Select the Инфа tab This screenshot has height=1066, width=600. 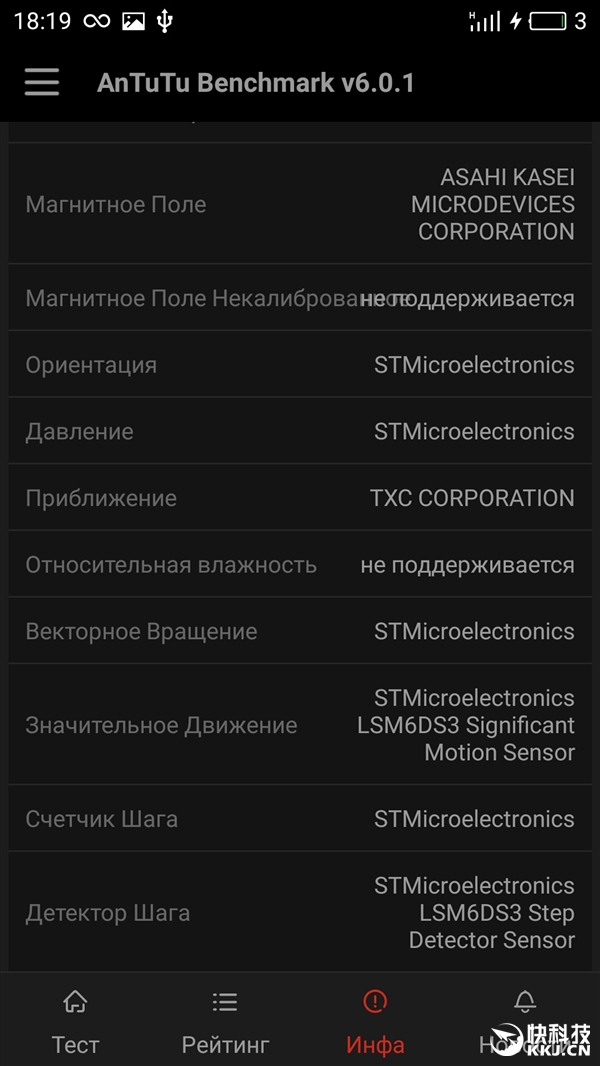pos(375,1020)
